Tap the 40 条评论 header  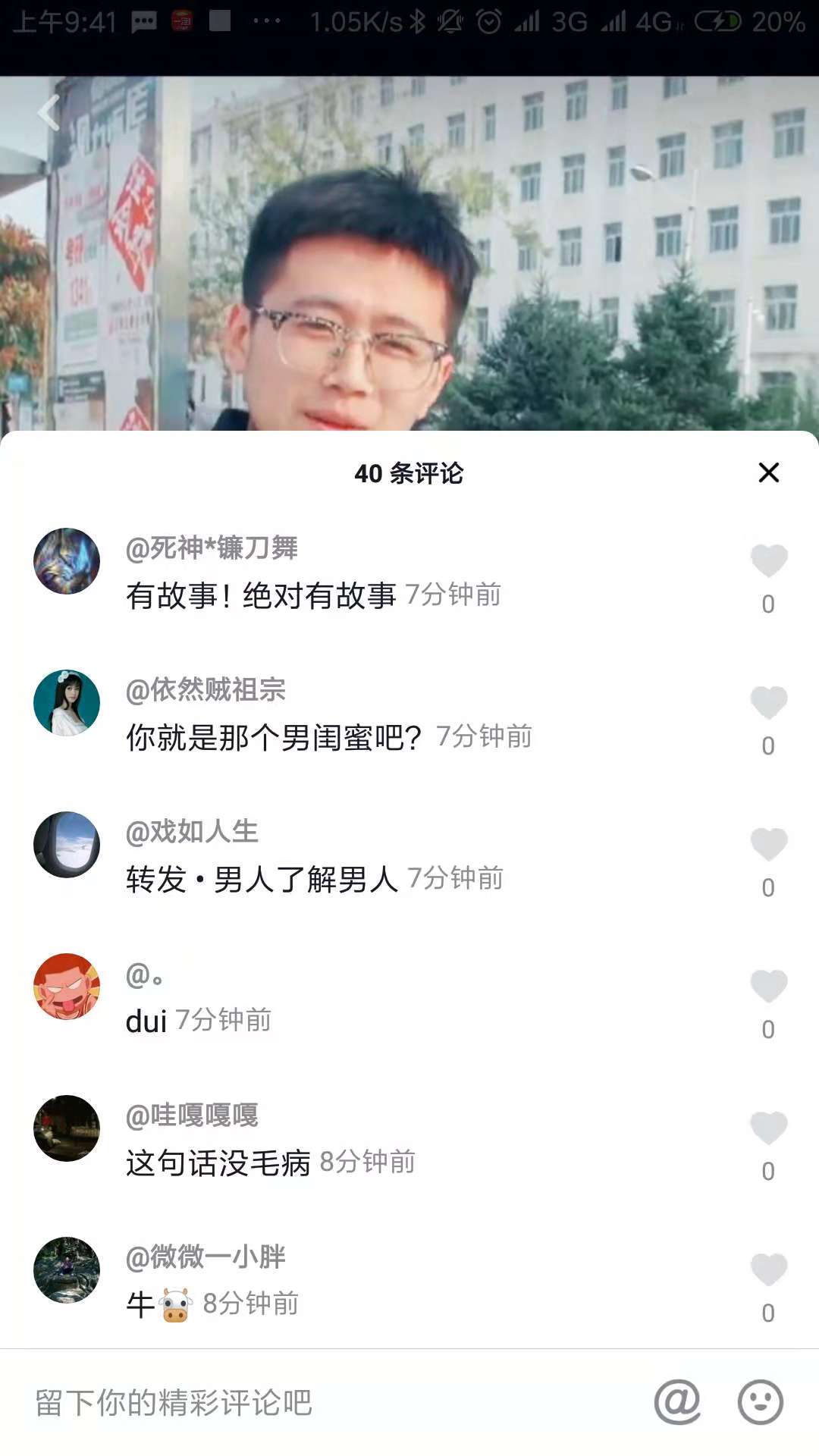pos(409,474)
